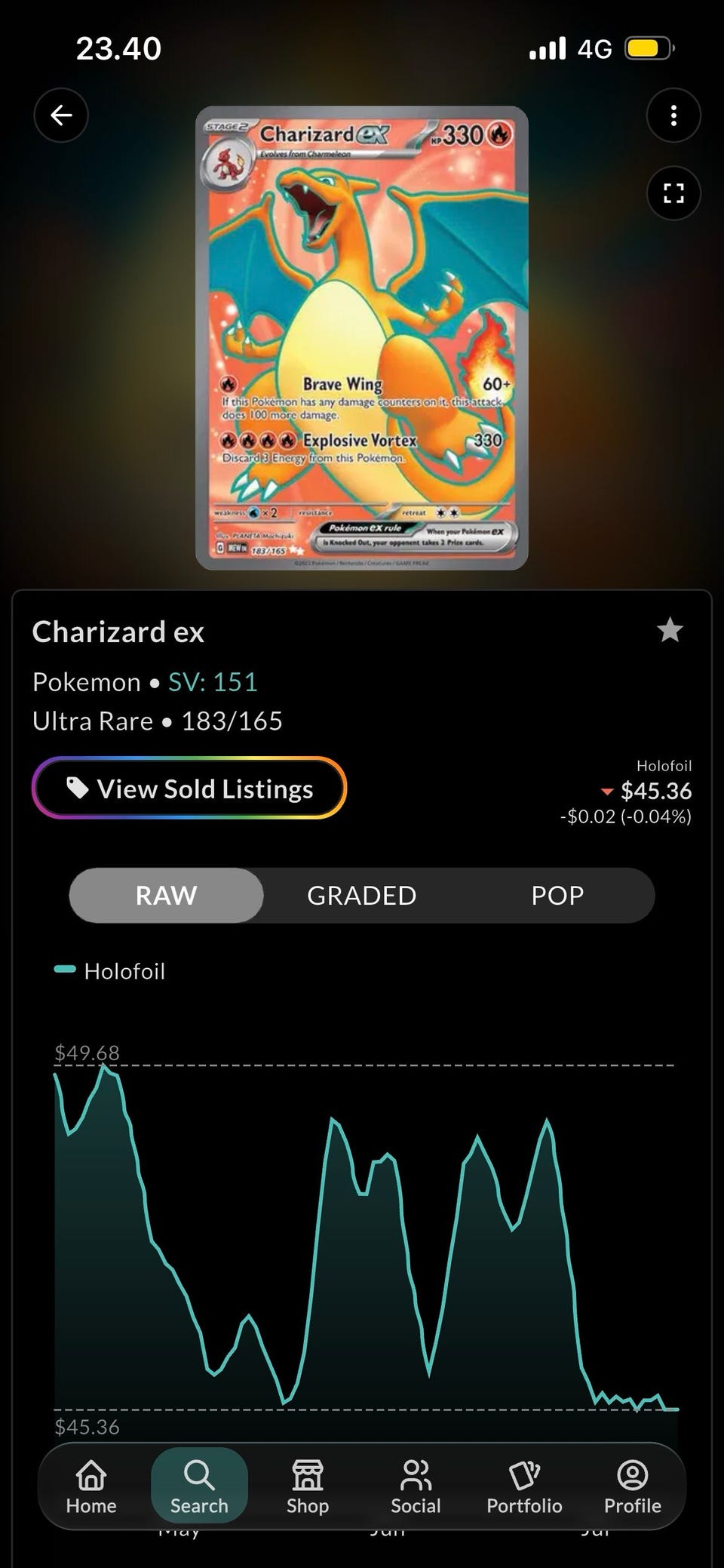Open the three-dot overflow menu
Screen dimensions: 724x1568
(x=673, y=115)
